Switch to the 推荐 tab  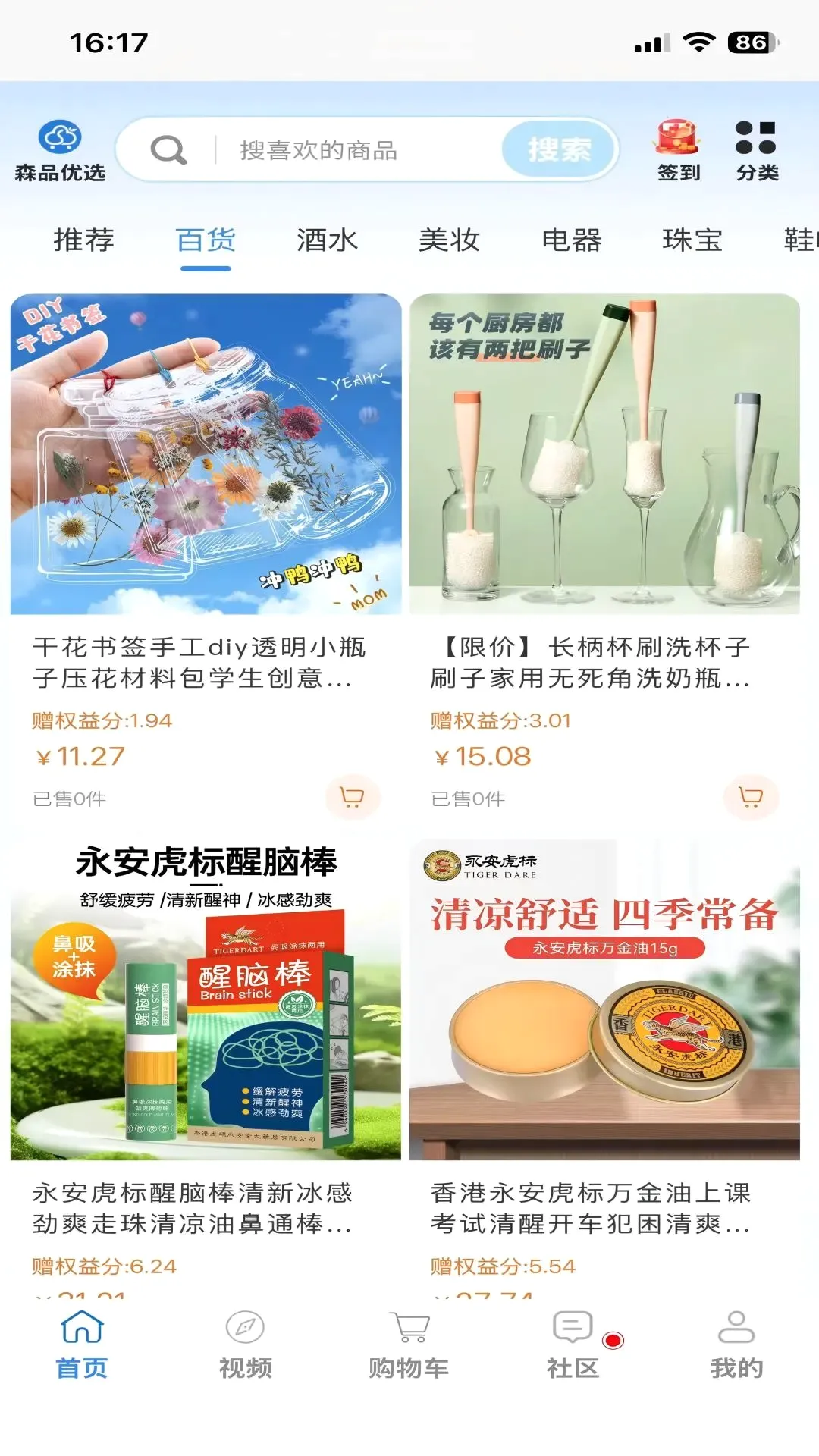tap(83, 240)
